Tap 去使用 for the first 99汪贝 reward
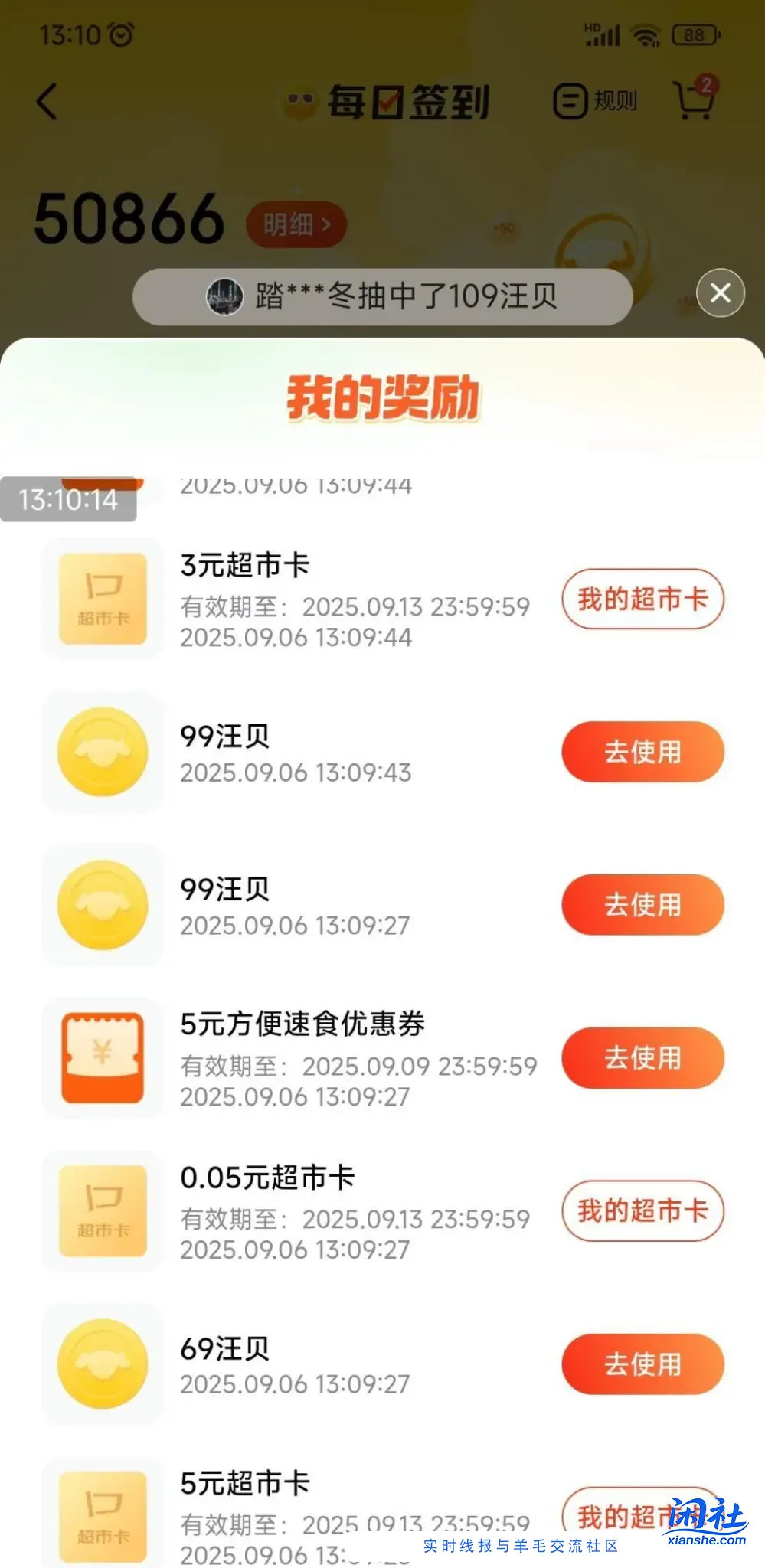The width and height of the screenshot is (765, 1568). pos(642,752)
